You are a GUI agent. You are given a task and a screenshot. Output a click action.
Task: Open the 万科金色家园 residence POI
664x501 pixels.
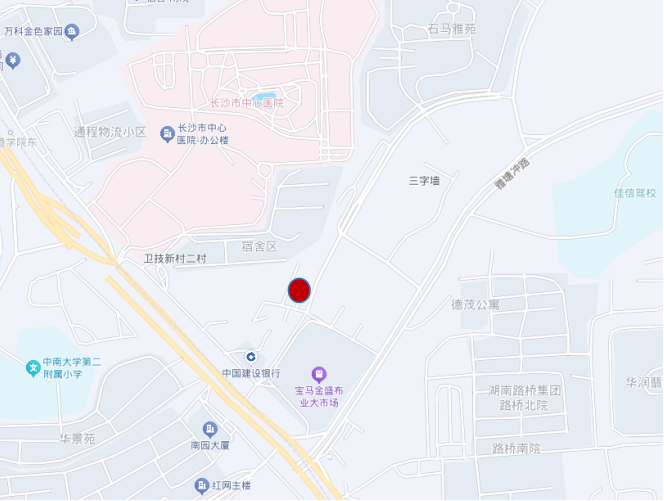click(73, 31)
